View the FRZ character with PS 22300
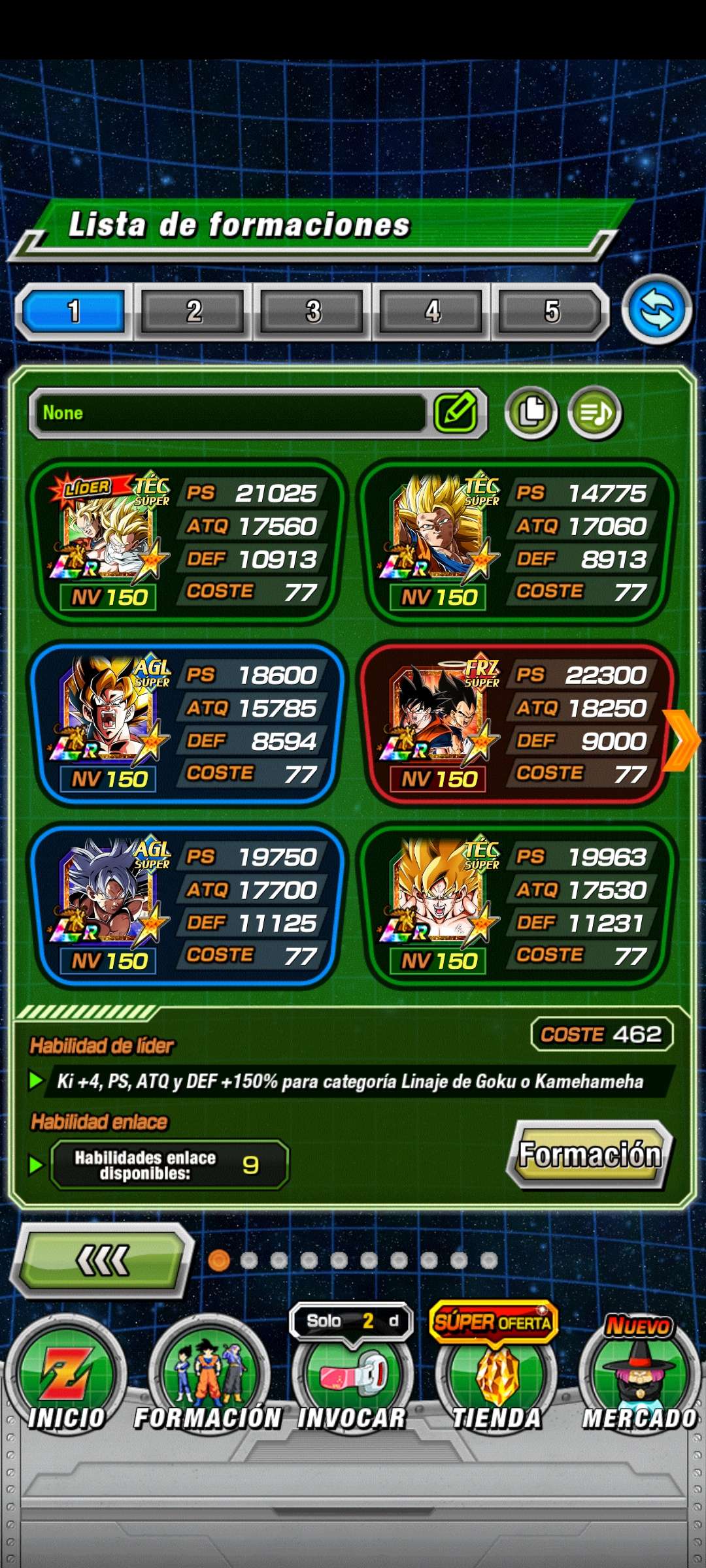This screenshot has width=706, height=1568. pos(516,724)
